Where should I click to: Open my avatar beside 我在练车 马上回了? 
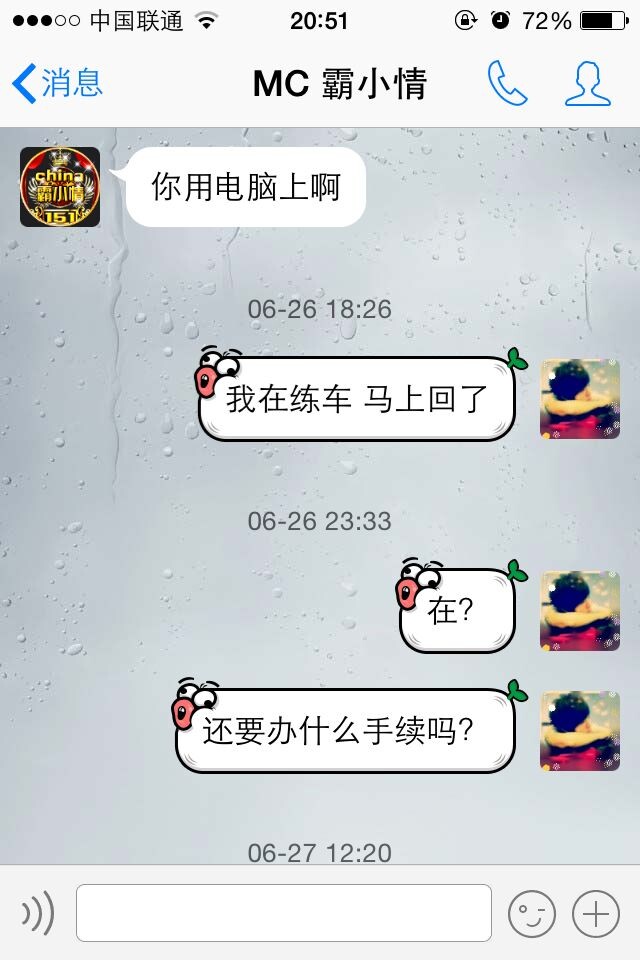click(580, 399)
